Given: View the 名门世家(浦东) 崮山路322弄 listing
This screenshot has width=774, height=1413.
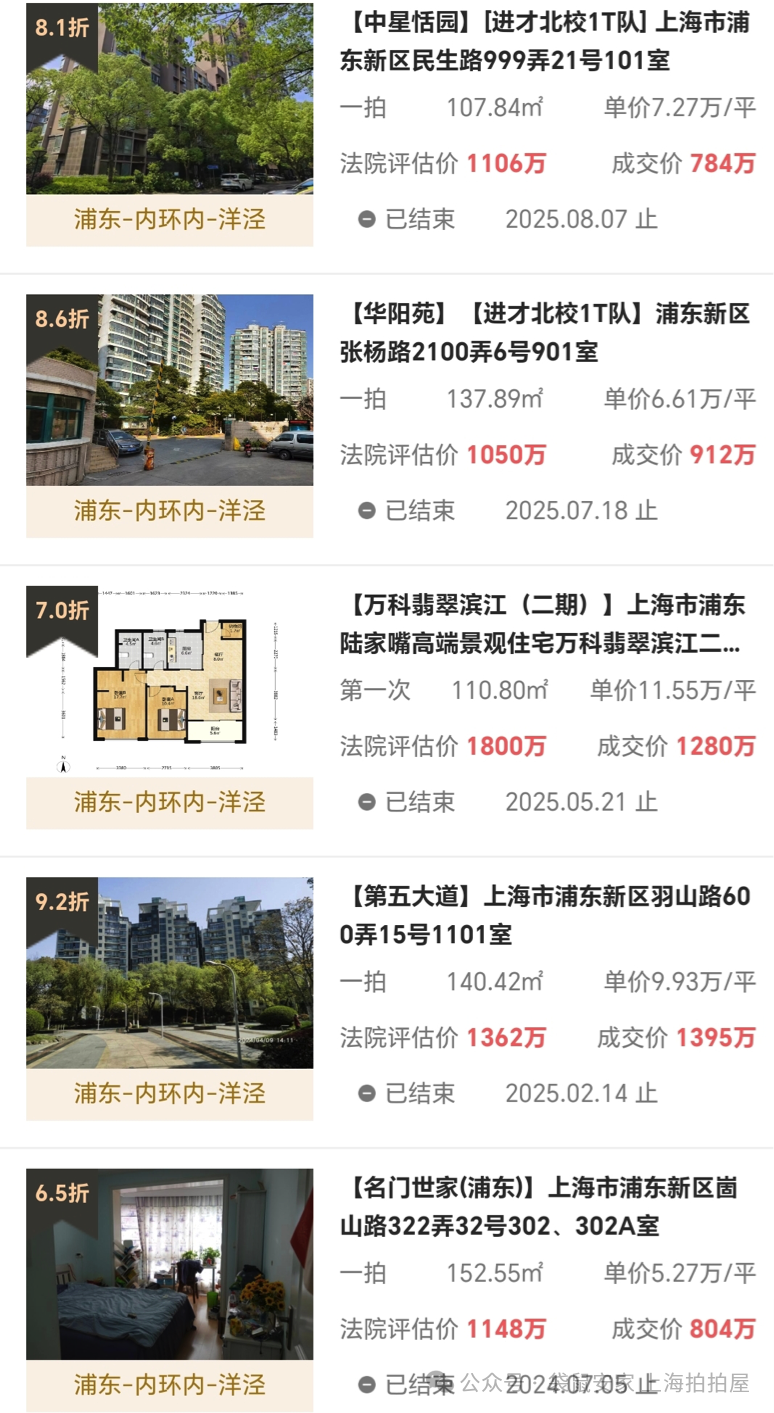Looking at the screenshot, I should coord(545,1207).
